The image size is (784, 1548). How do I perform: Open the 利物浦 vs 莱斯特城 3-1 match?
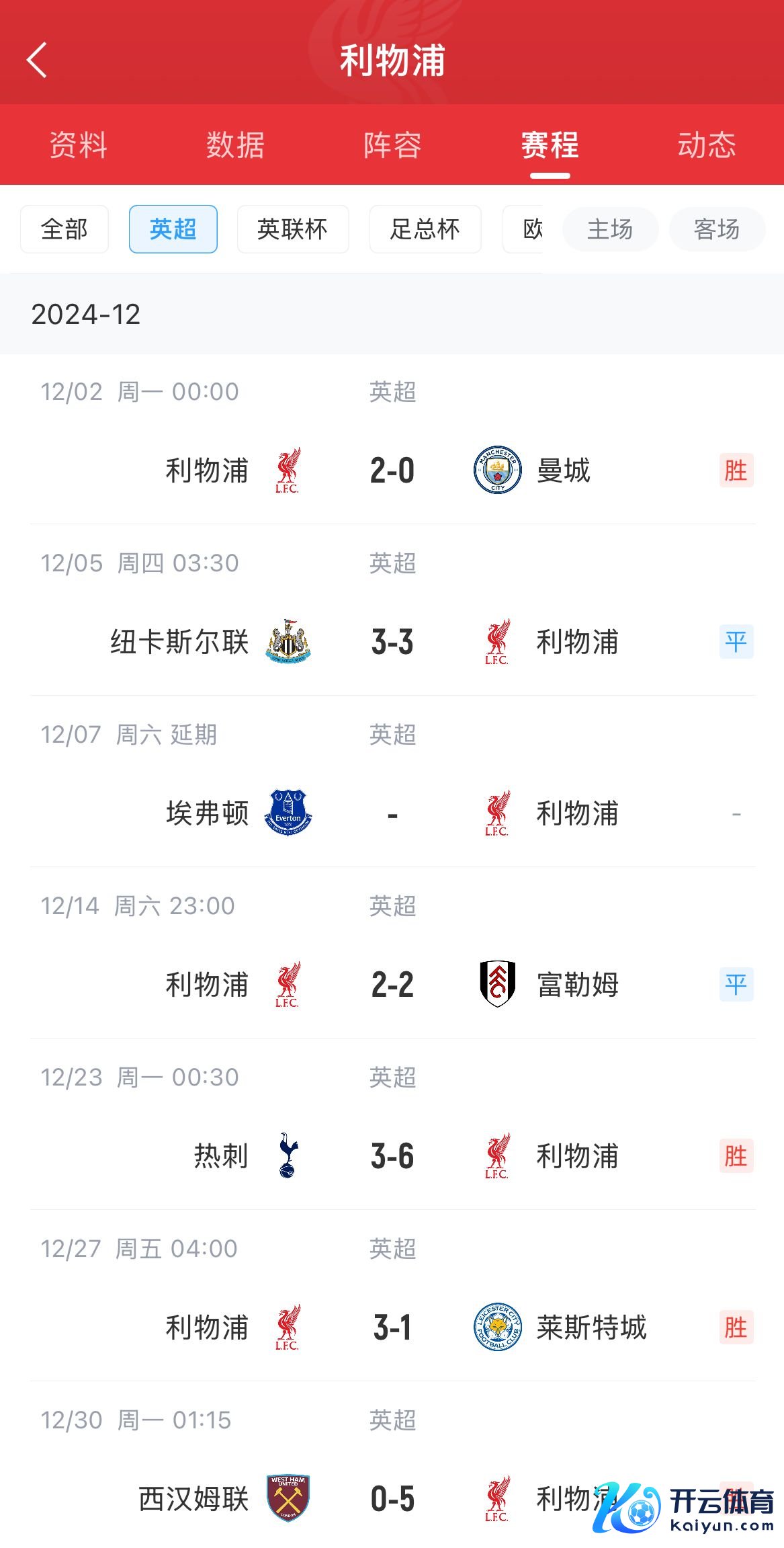(x=392, y=1328)
